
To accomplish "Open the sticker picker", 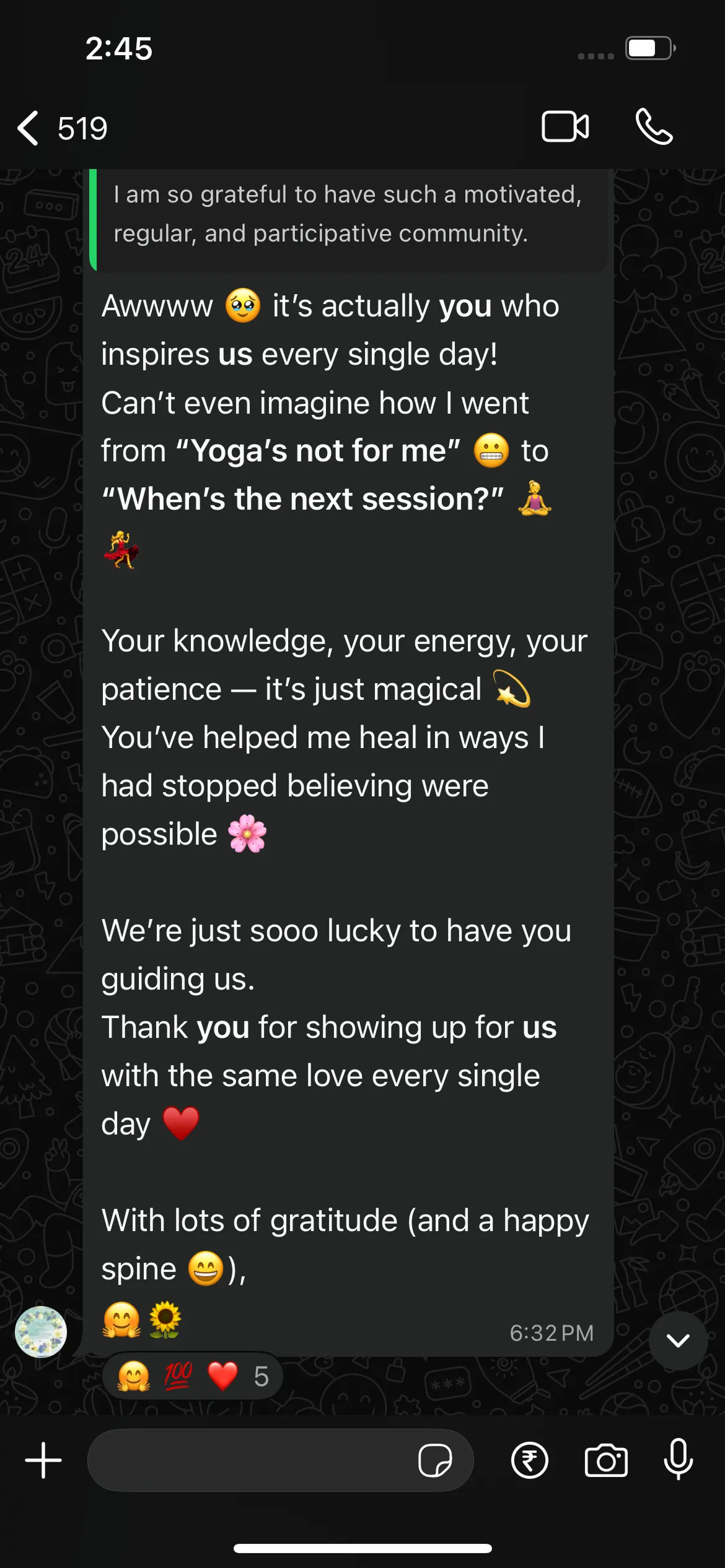I will point(435,1460).
